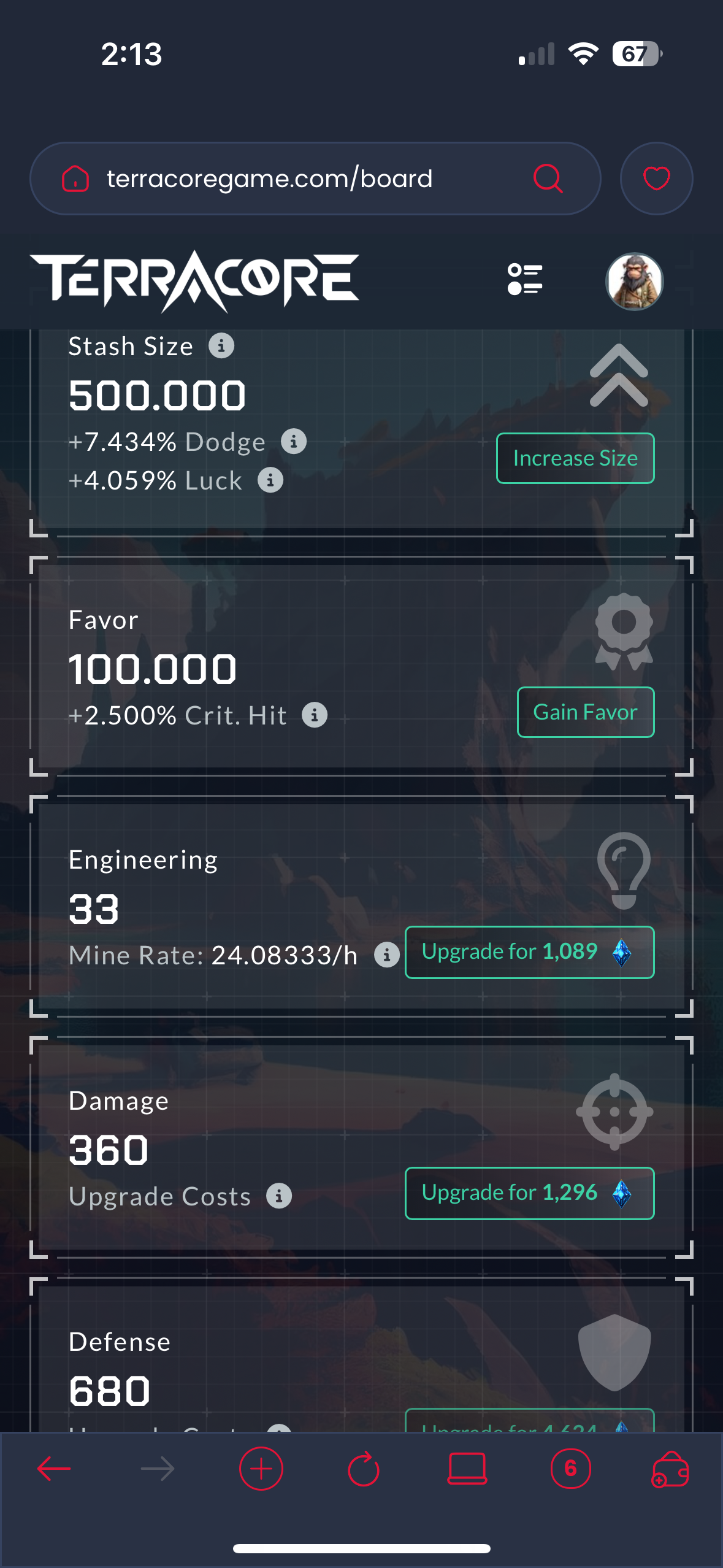Show info about Crit. Hit bonus
Screen dimensions: 723x1568
click(x=315, y=715)
